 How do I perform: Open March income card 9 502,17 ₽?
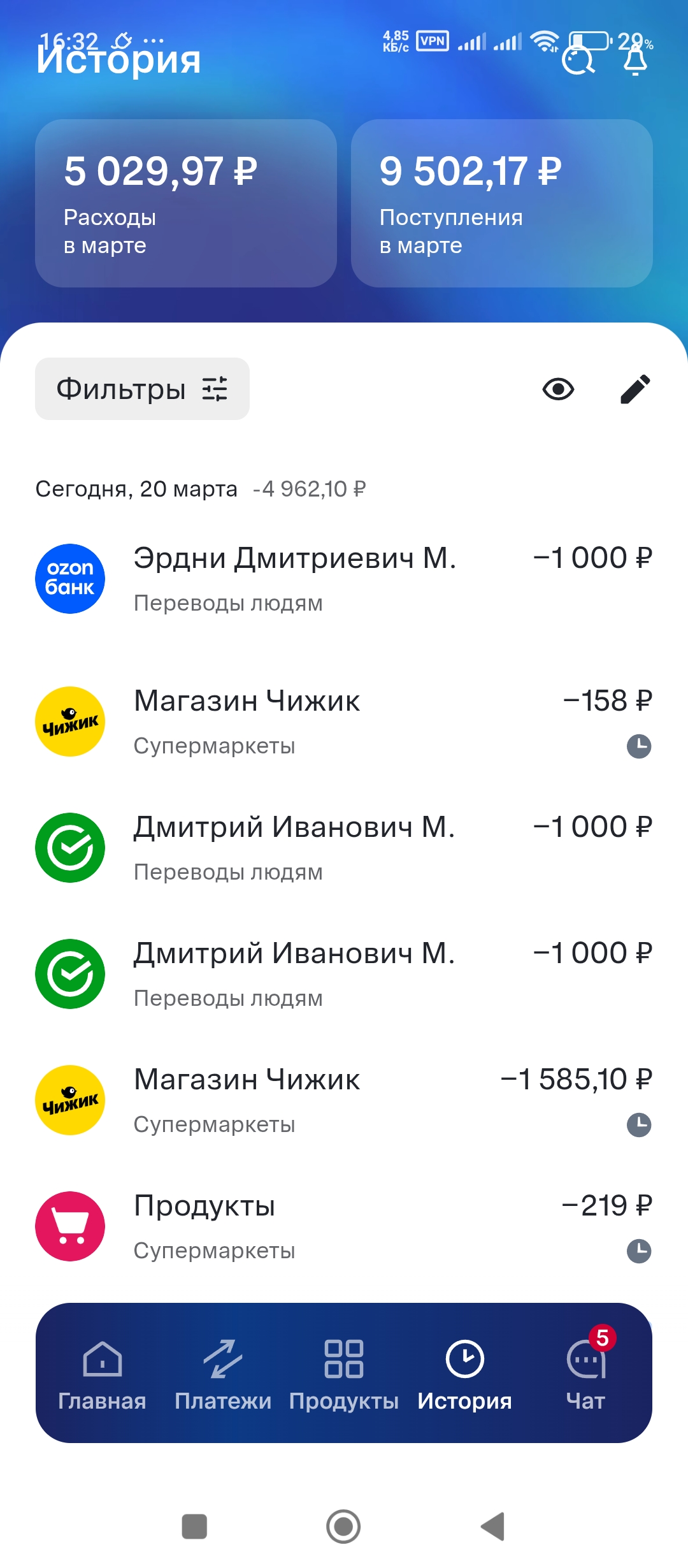(x=501, y=203)
